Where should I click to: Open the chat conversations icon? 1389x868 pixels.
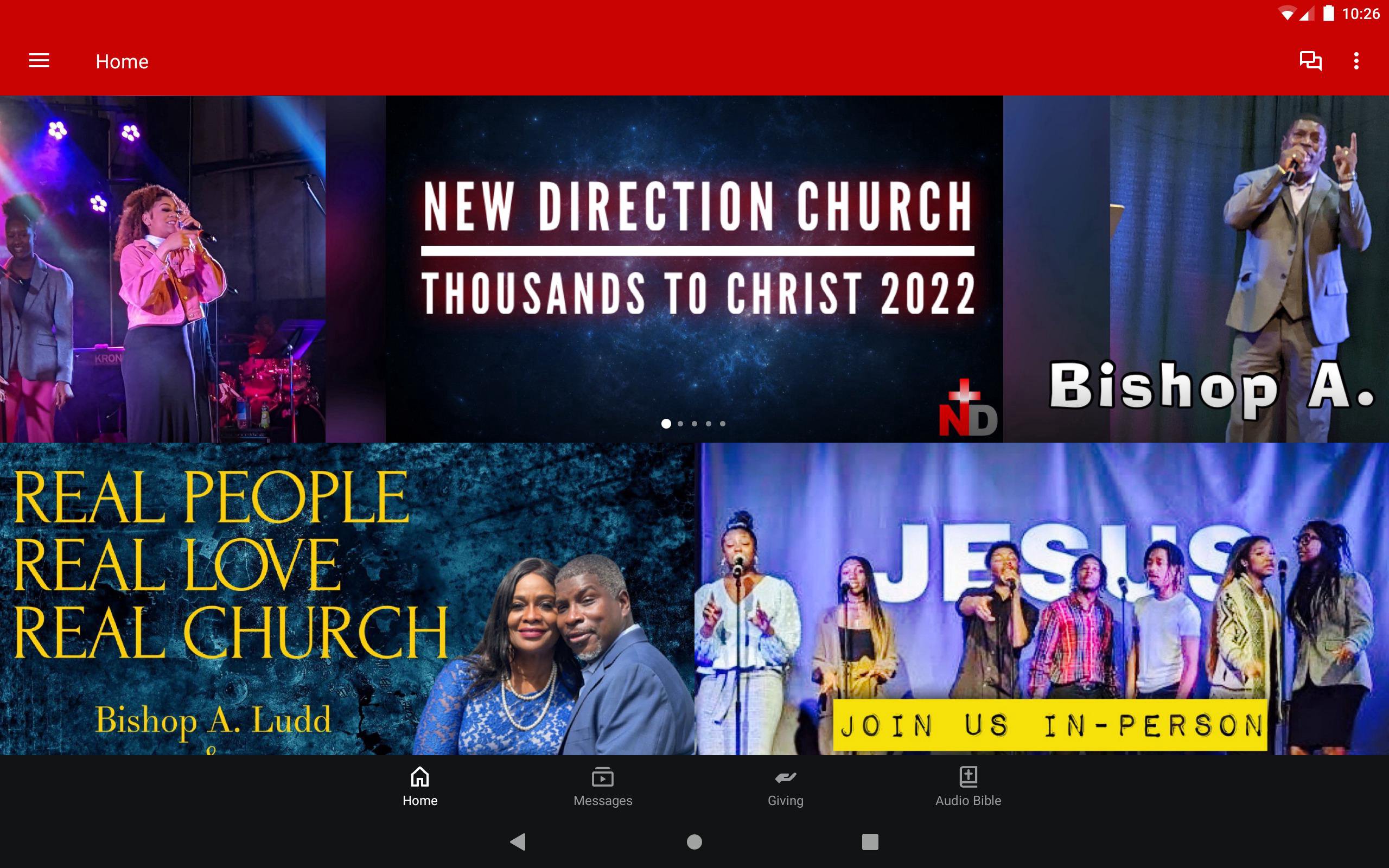point(1310,61)
